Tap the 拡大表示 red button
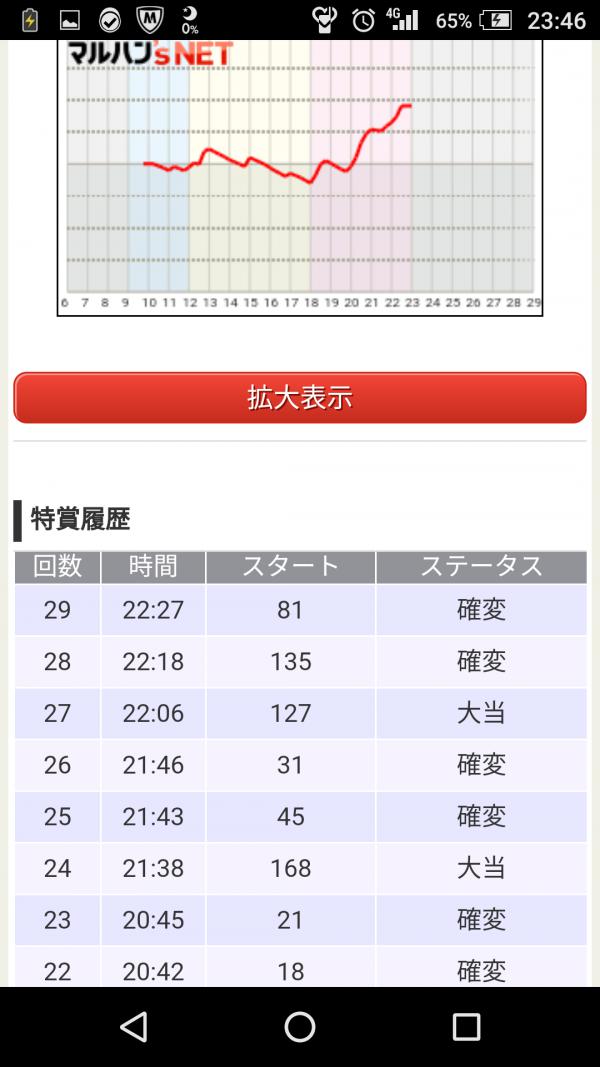This screenshot has height=1067, width=600. (x=300, y=398)
